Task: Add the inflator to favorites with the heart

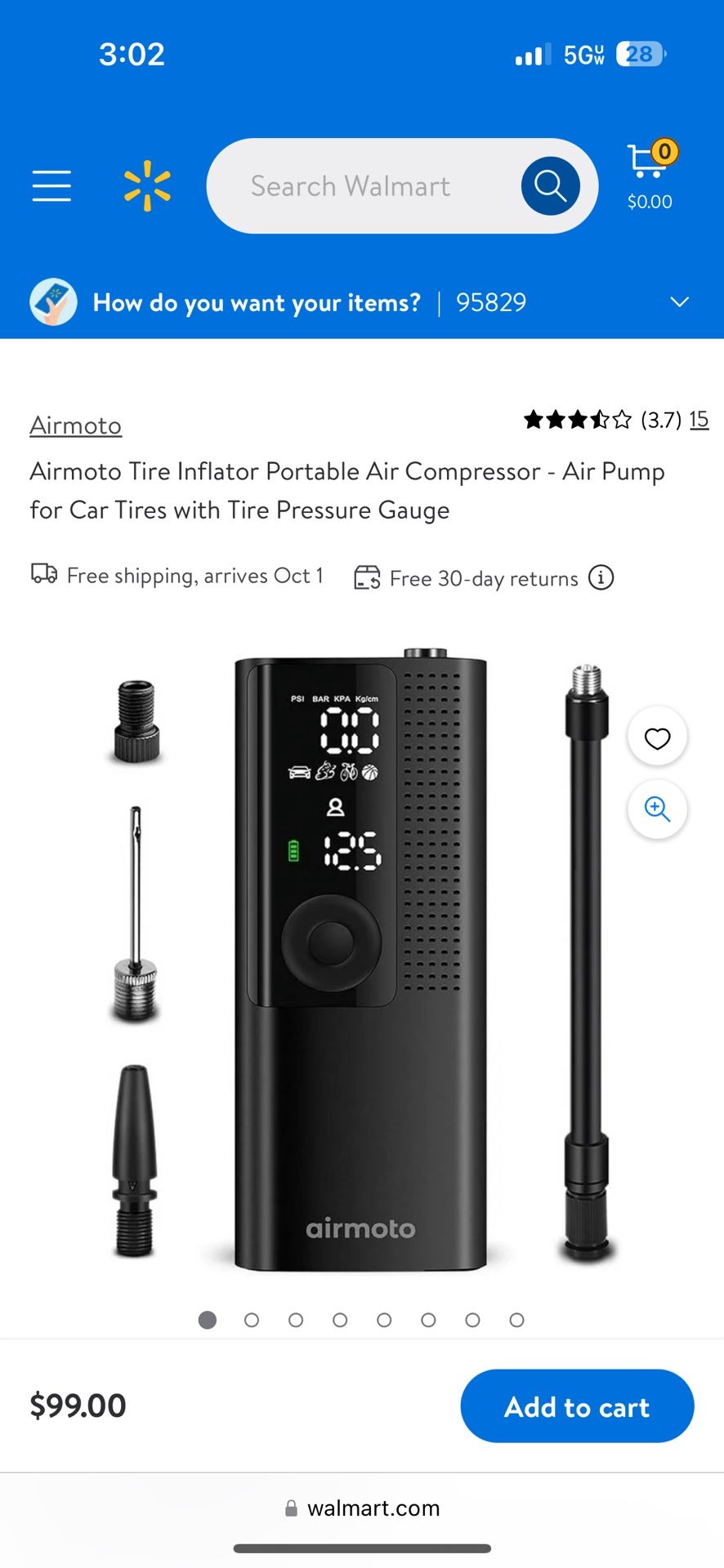Action: click(x=657, y=737)
